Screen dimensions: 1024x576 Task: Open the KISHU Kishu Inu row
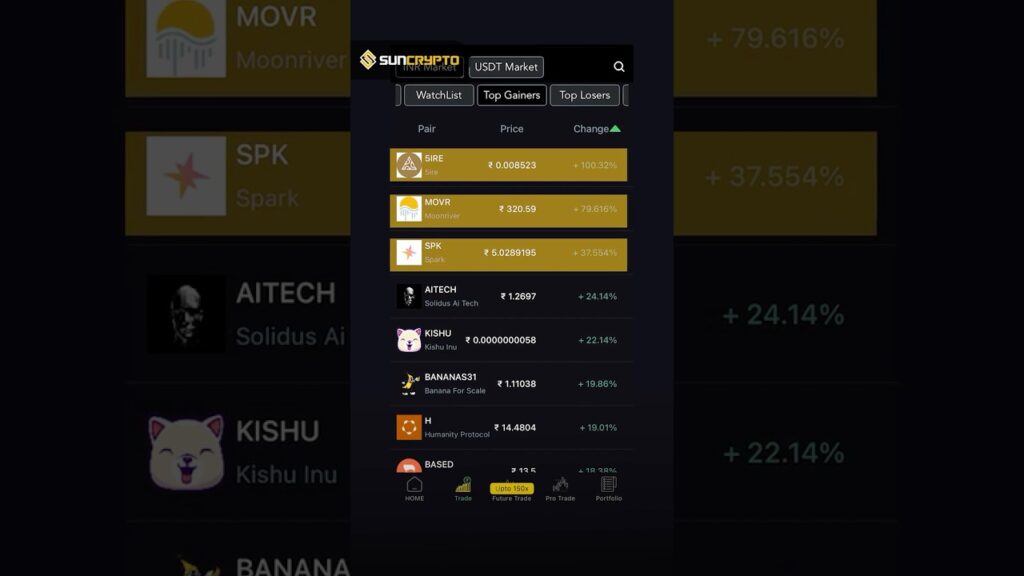pos(508,340)
